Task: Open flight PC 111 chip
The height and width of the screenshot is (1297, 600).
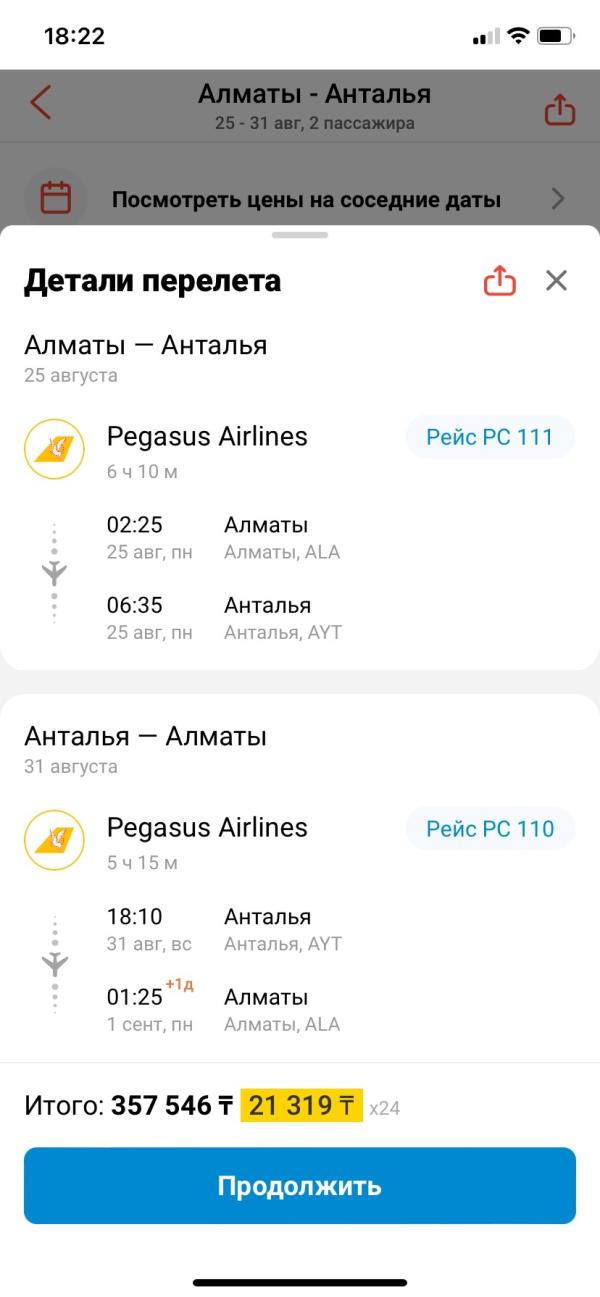Action: click(489, 437)
